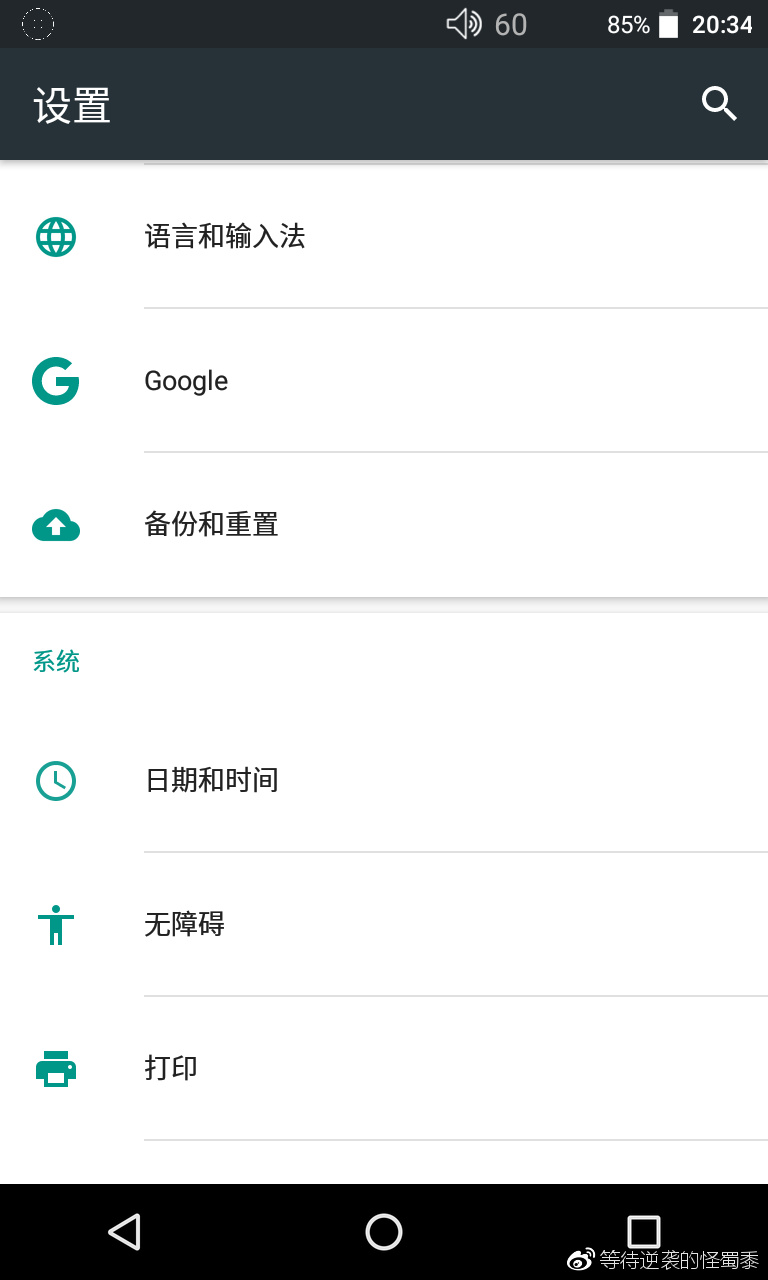Tap the globe icon for language settings

click(x=56, y=237)
